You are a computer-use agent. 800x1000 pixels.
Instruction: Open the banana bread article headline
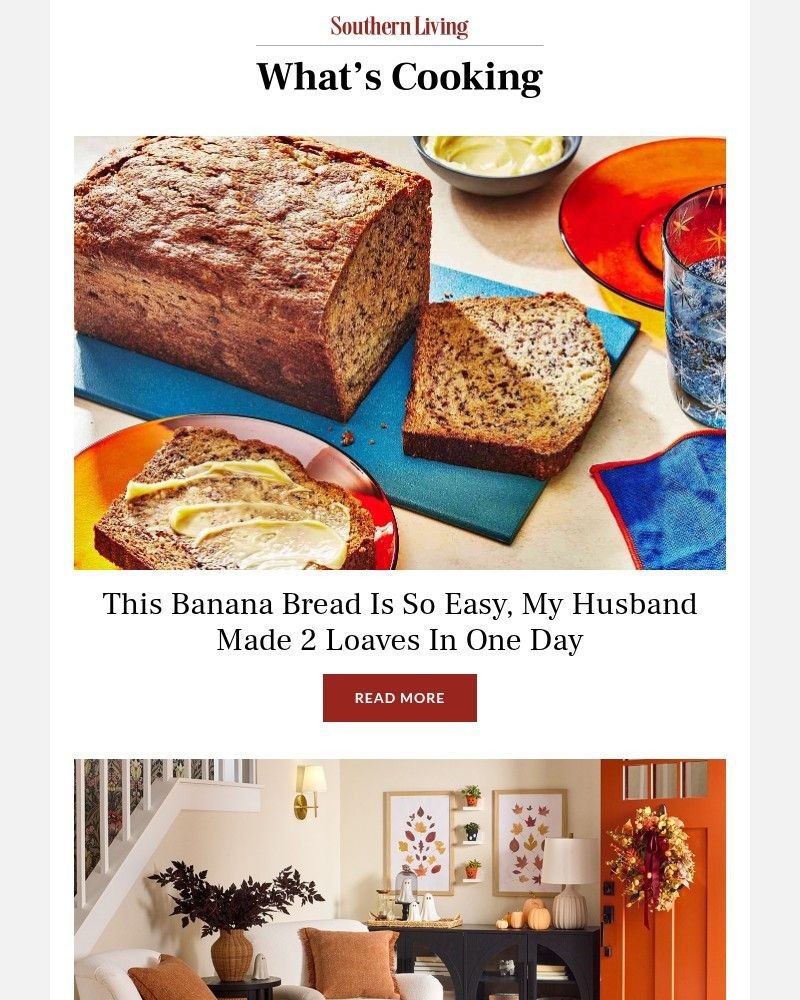(400, 620)
